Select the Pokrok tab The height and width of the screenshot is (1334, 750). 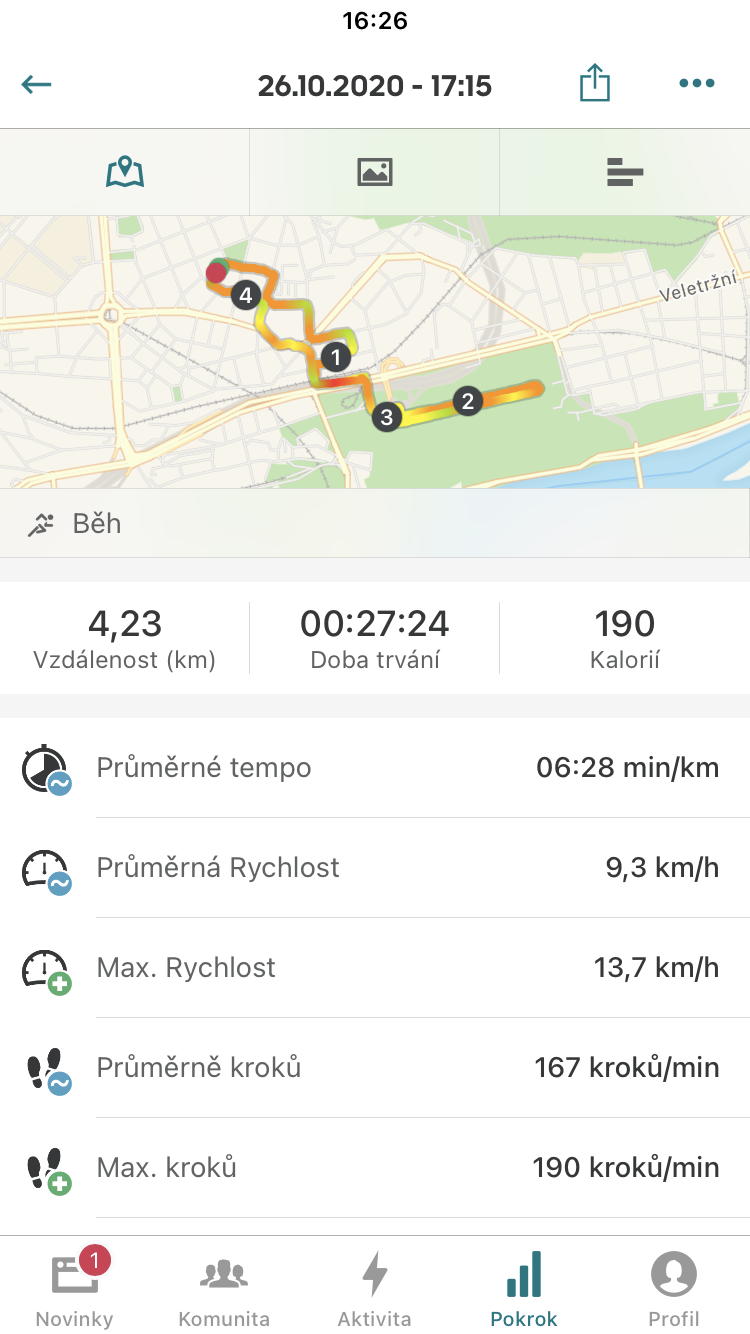(524, 1288)
